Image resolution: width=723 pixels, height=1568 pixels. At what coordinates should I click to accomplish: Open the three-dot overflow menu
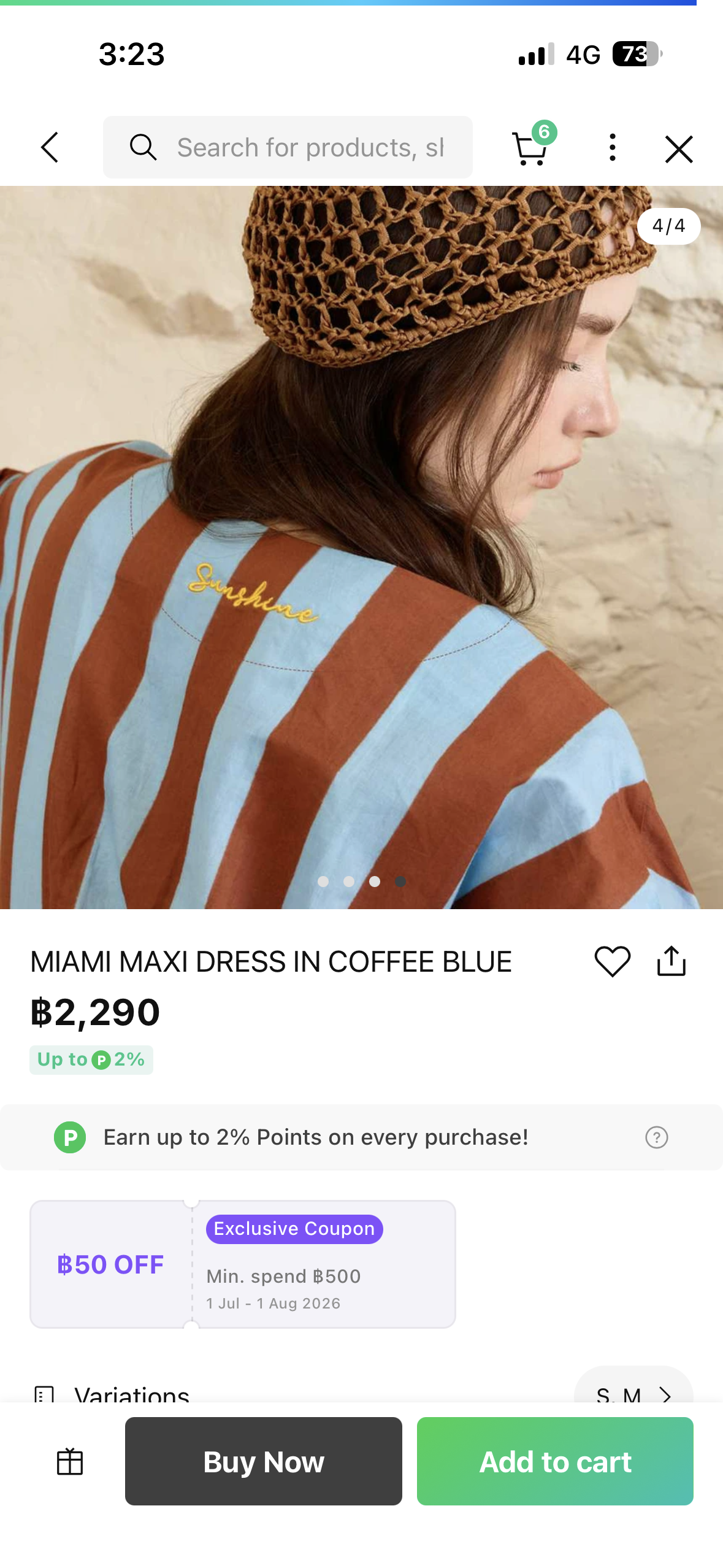point(612,148)
